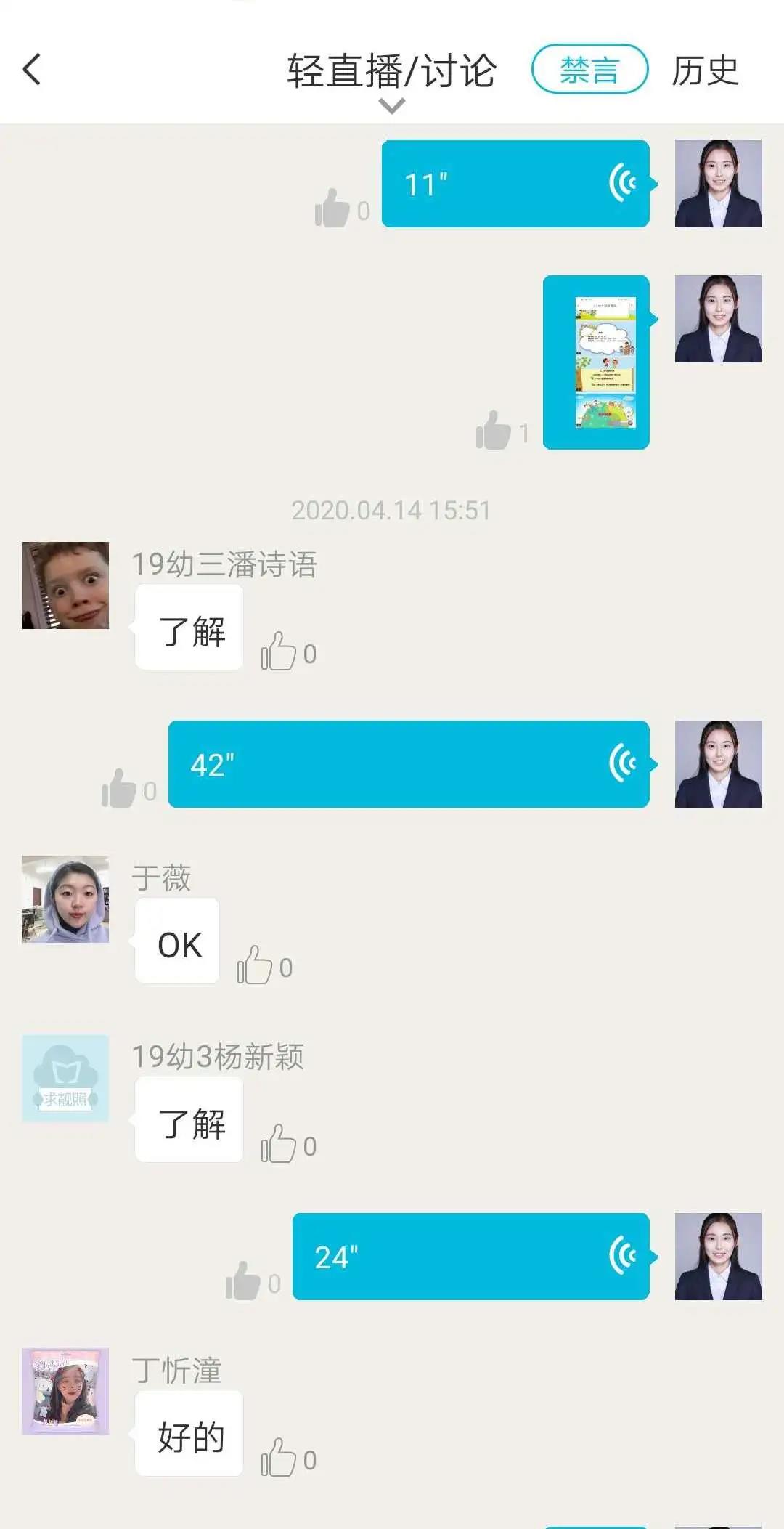
Task: Open 19幼三潘诗语's profile avatar
Action: [65, 585]
